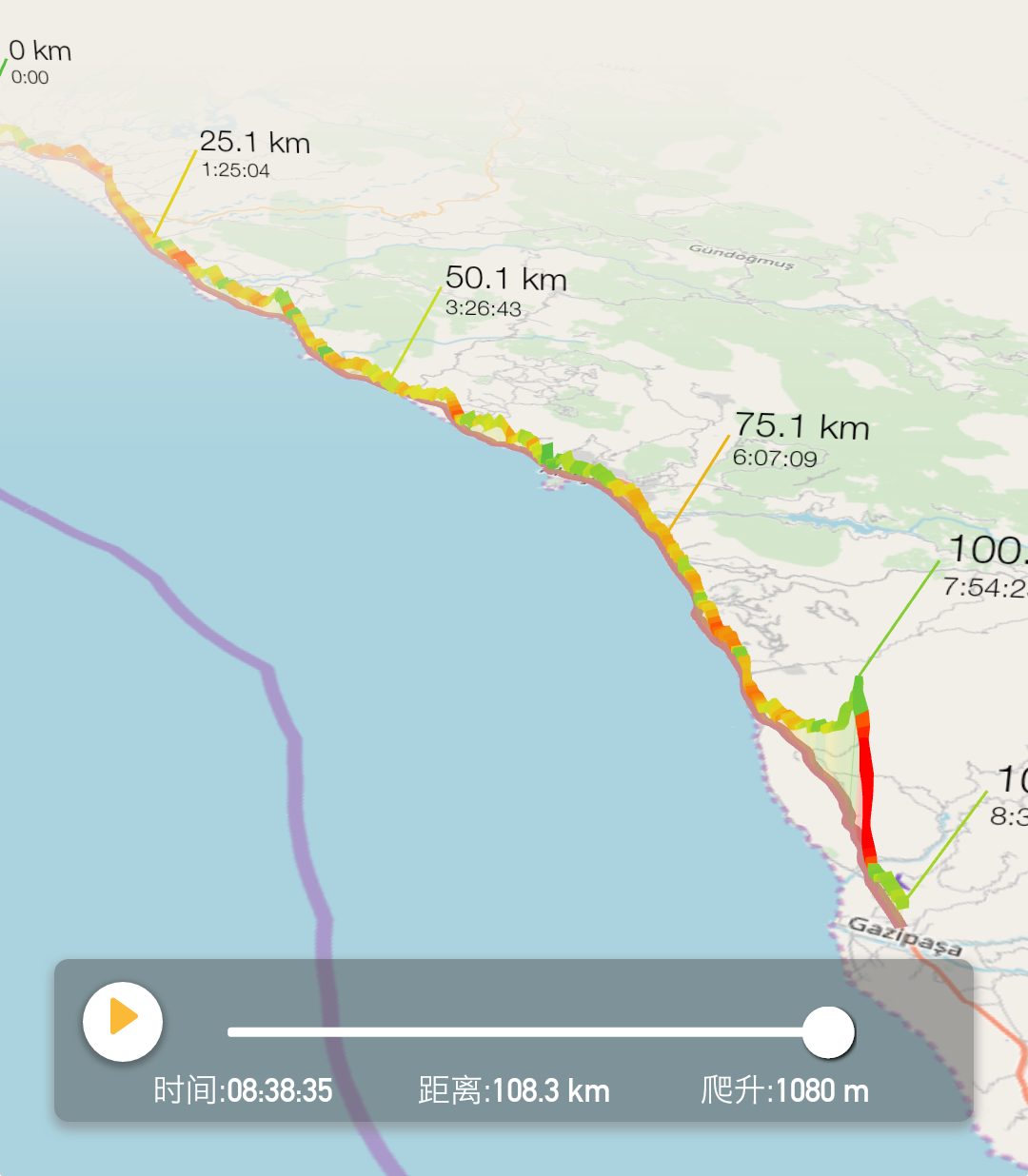Tap the playback progress slider handle
The image size is (1028, 1176).
tap(828, 1032)
